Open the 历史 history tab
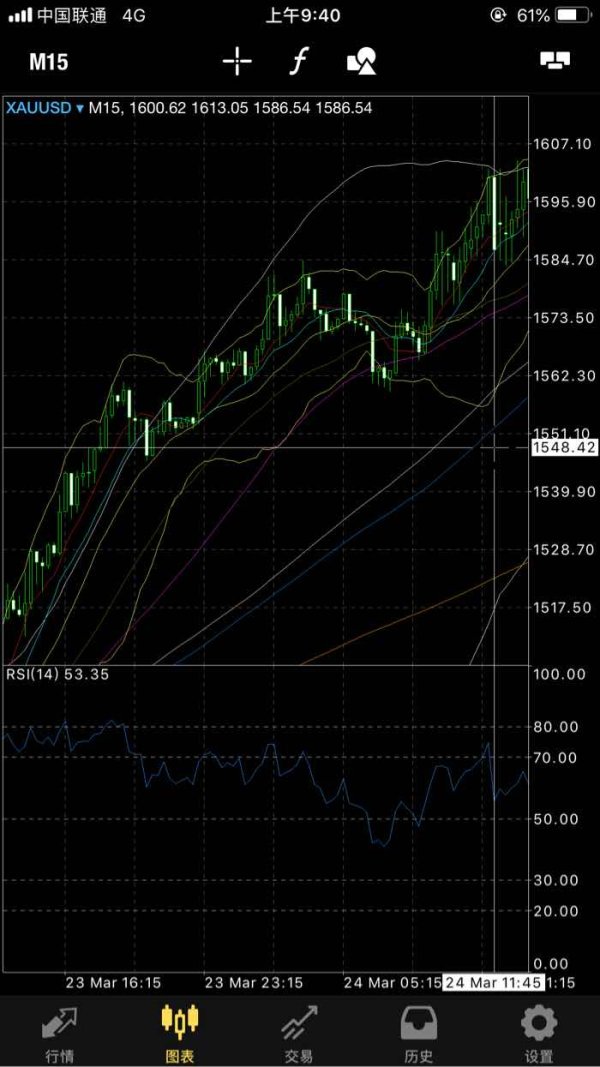The height and width of the screenshot is (1067, 600). click(x=418, y=1032)
